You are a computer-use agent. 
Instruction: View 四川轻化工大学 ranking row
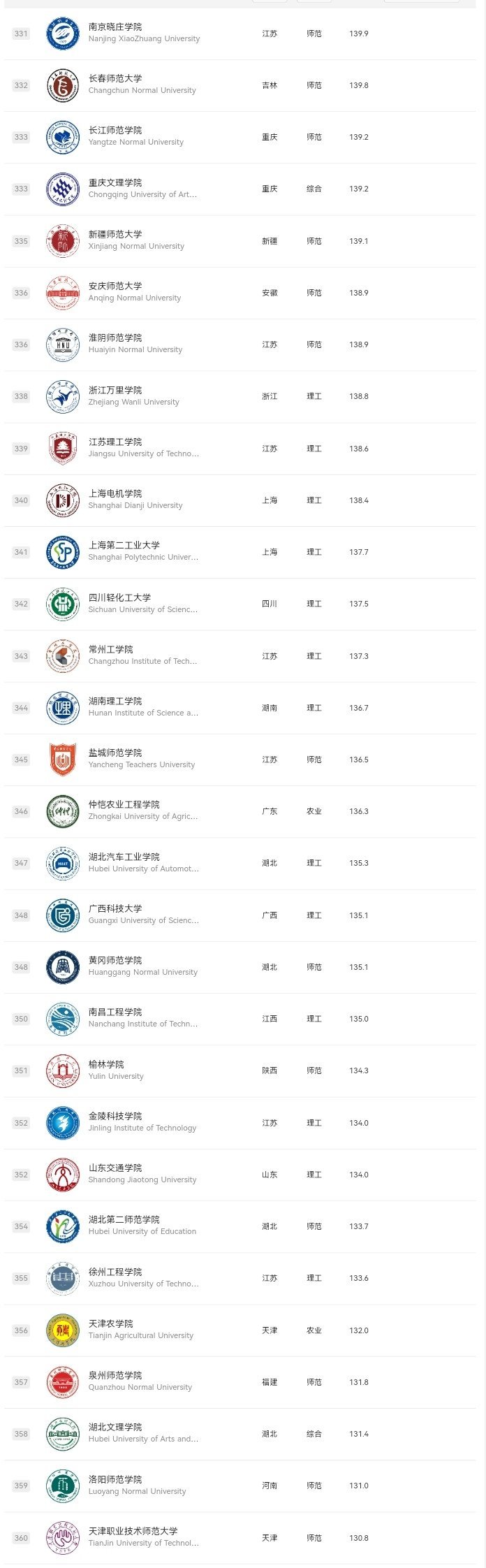[x=240, y=604]
